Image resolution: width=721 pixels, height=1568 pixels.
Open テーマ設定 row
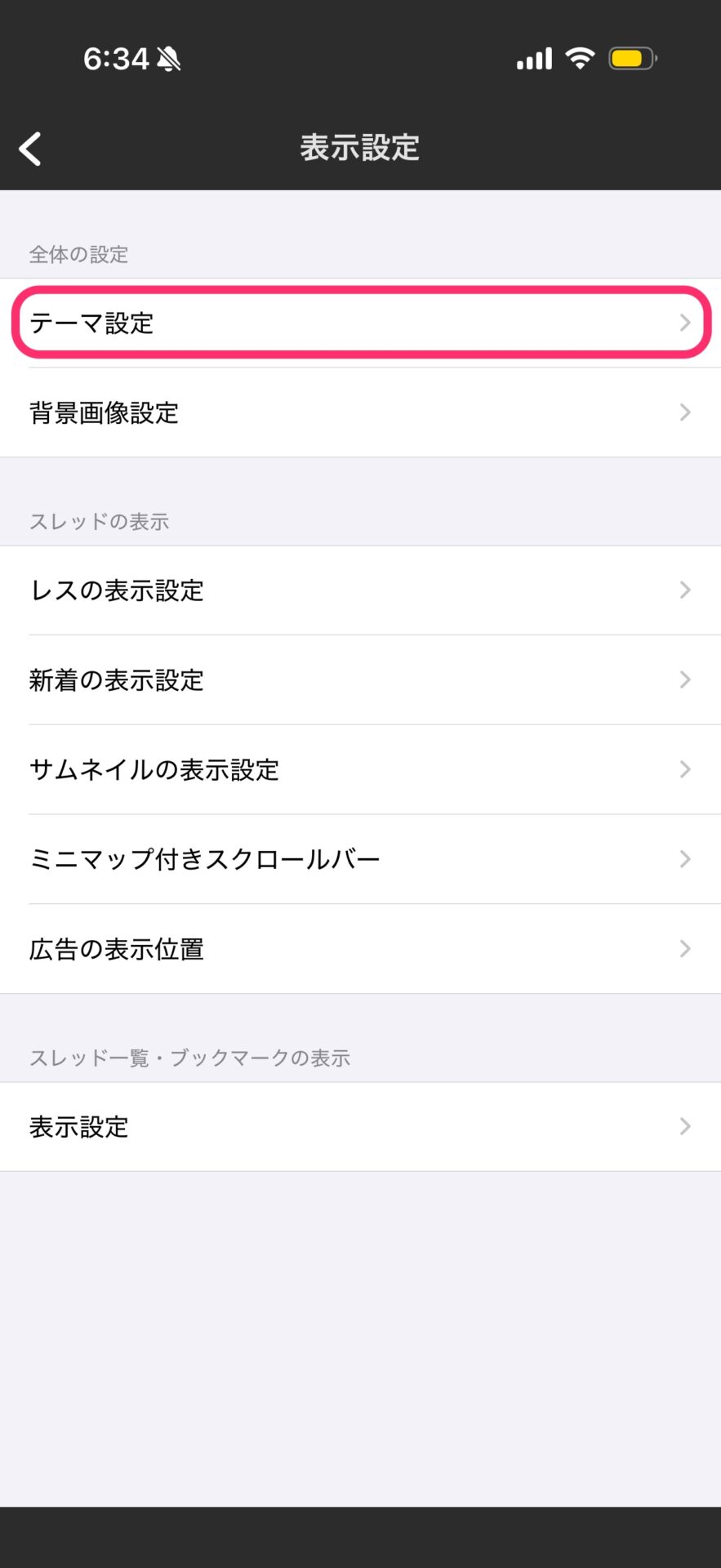360,323
